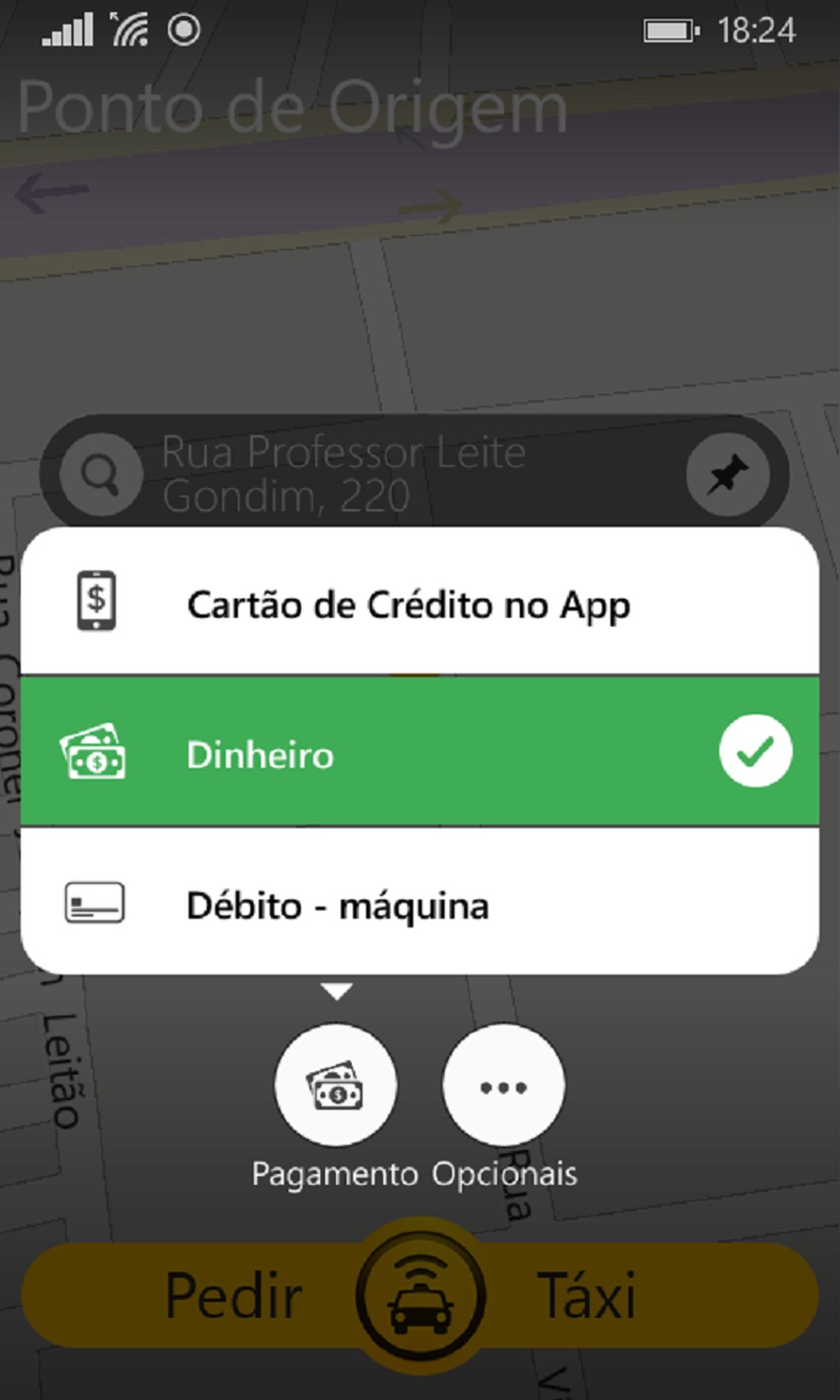
Task: Search address via magnifier icon
Action: 102,475
